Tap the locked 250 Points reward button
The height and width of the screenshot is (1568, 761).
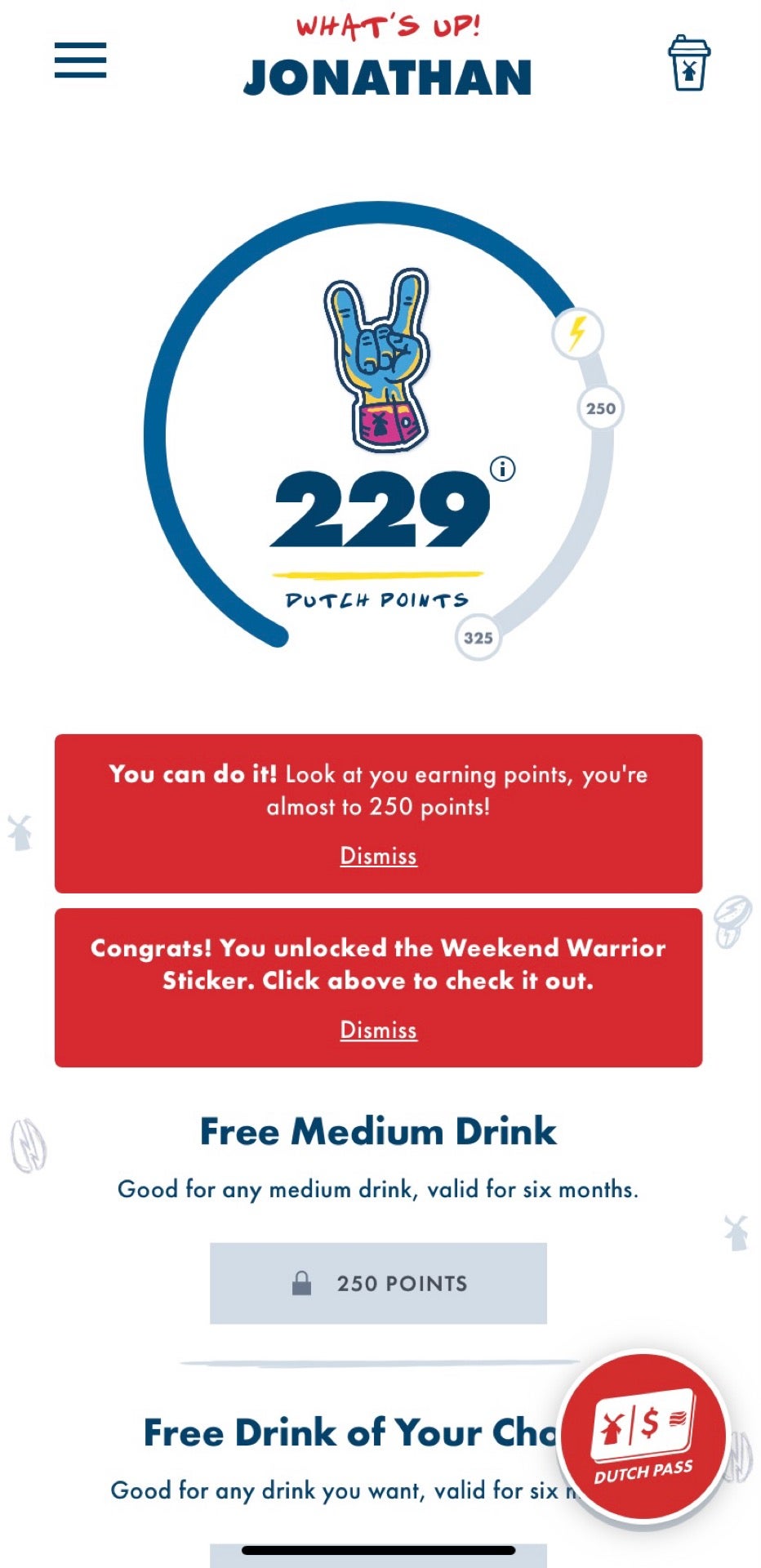(x=378, y=1283)
